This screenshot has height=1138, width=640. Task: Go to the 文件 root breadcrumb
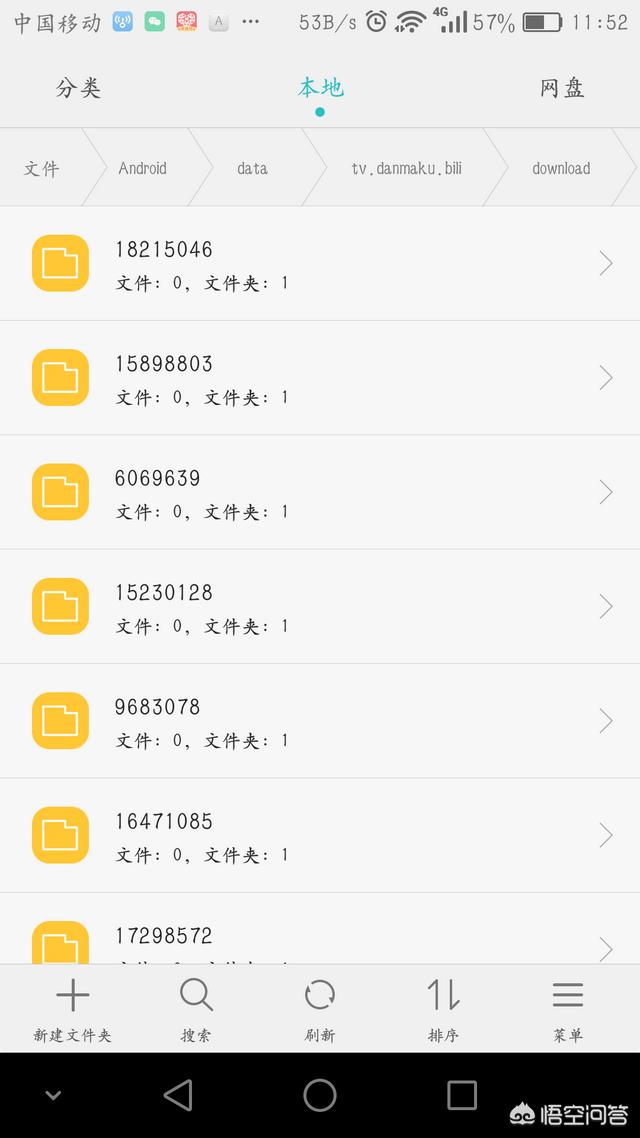[42, 168]
